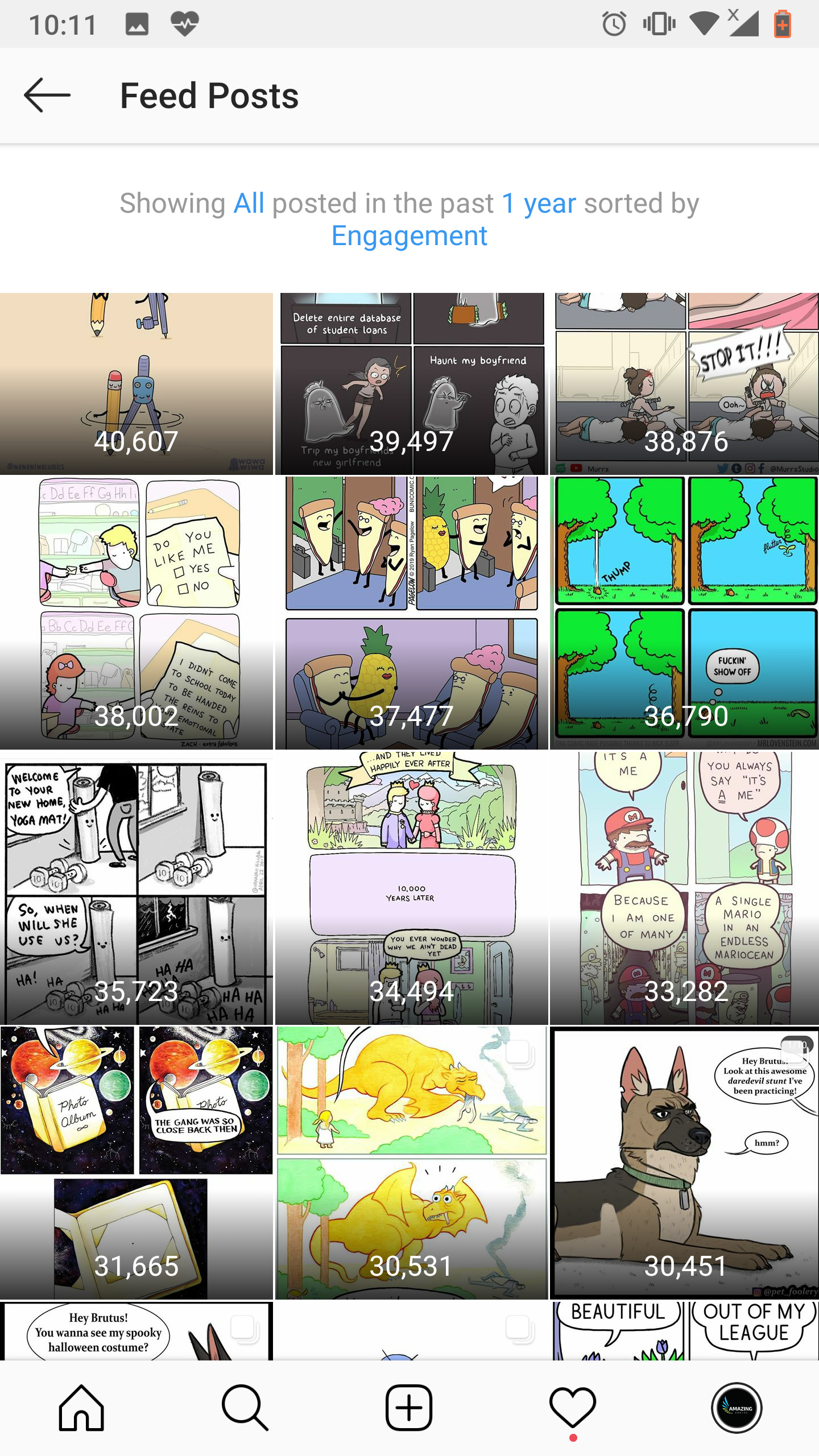Change the 'Engagement' sort option

point(409,235)
